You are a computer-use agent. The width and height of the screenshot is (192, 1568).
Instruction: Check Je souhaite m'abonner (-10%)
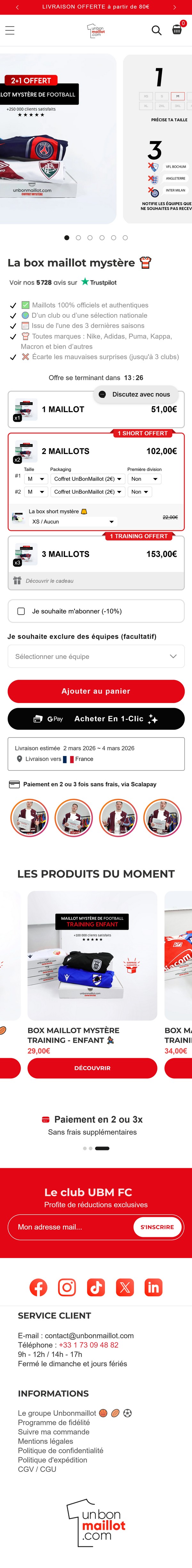click(x=21, y=611)
